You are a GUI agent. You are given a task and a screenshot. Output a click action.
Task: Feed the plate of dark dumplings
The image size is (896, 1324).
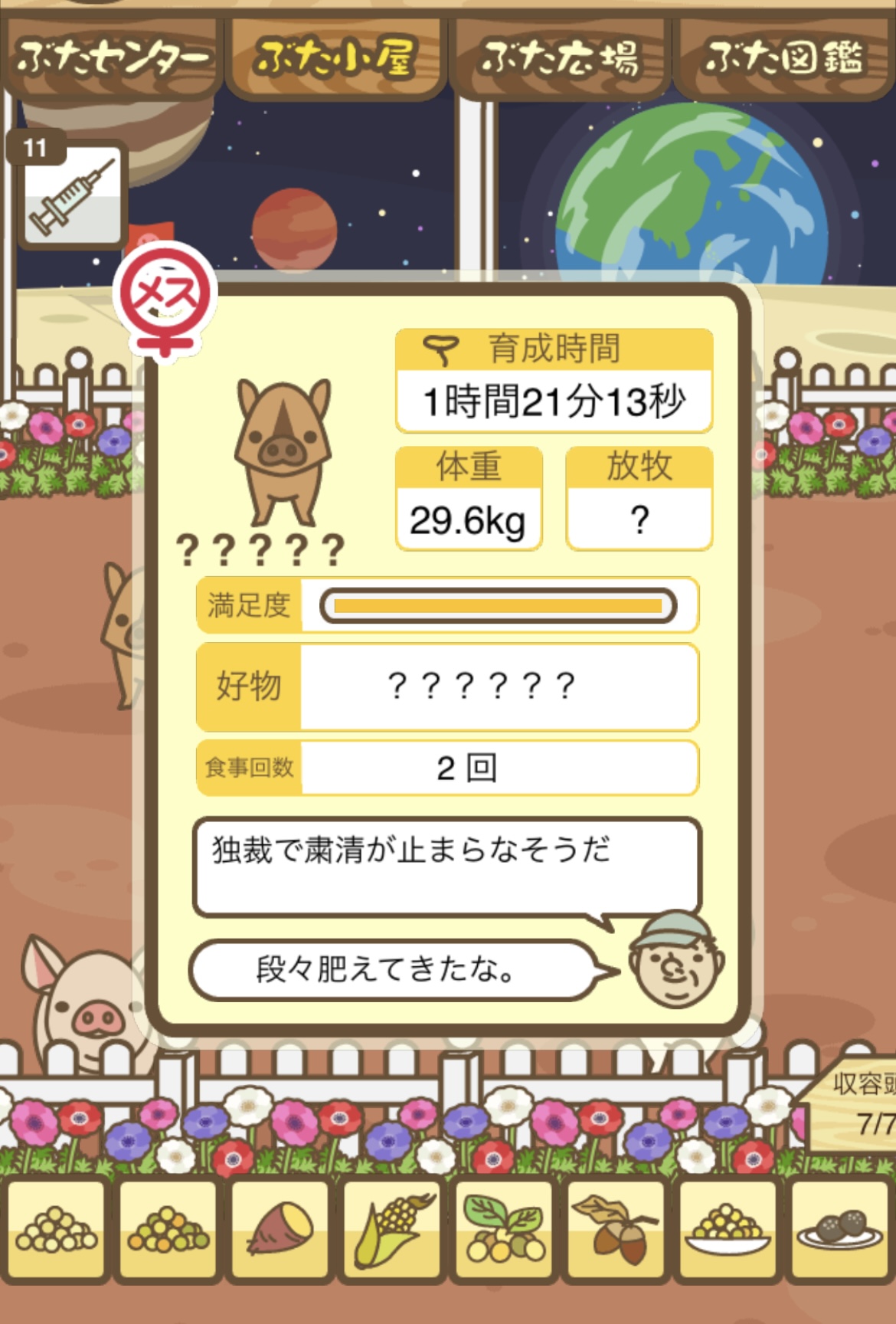point(839,1231)
